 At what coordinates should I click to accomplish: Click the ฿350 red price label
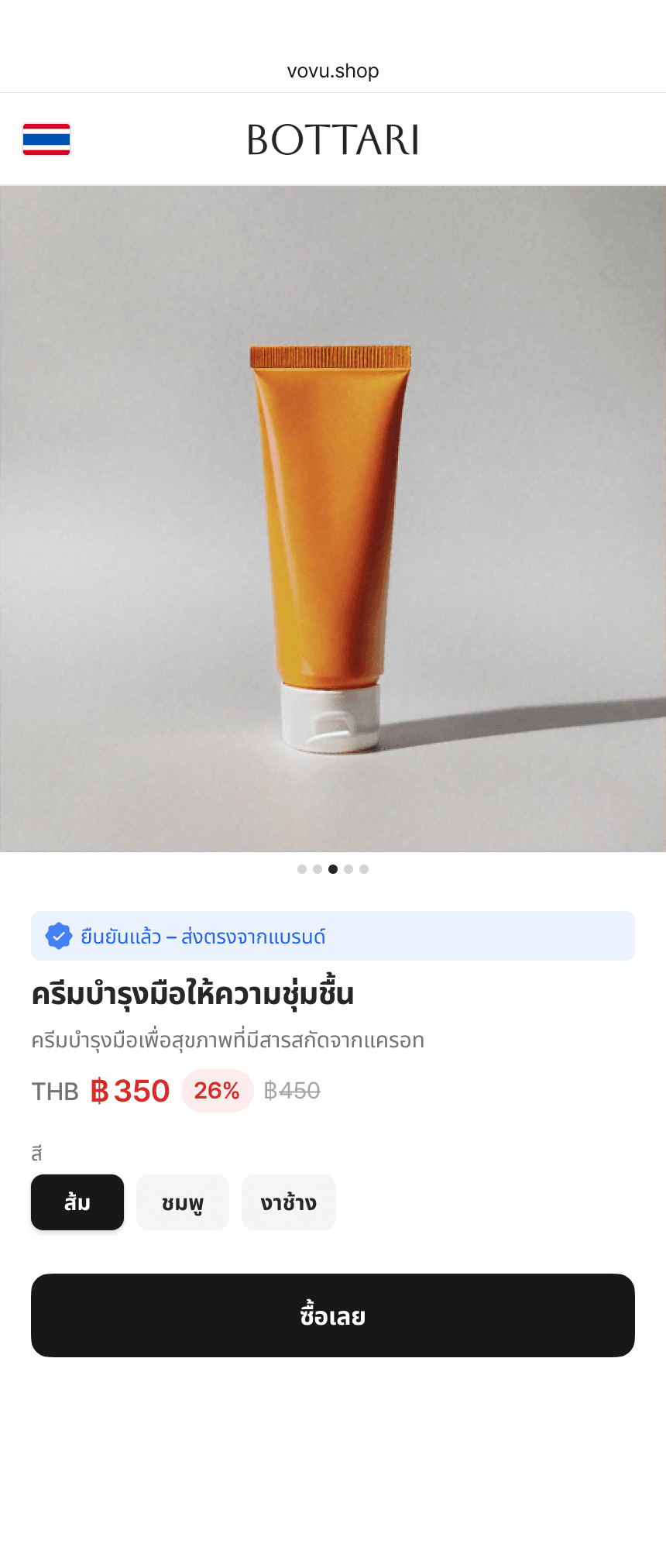tap(129, 1091)
